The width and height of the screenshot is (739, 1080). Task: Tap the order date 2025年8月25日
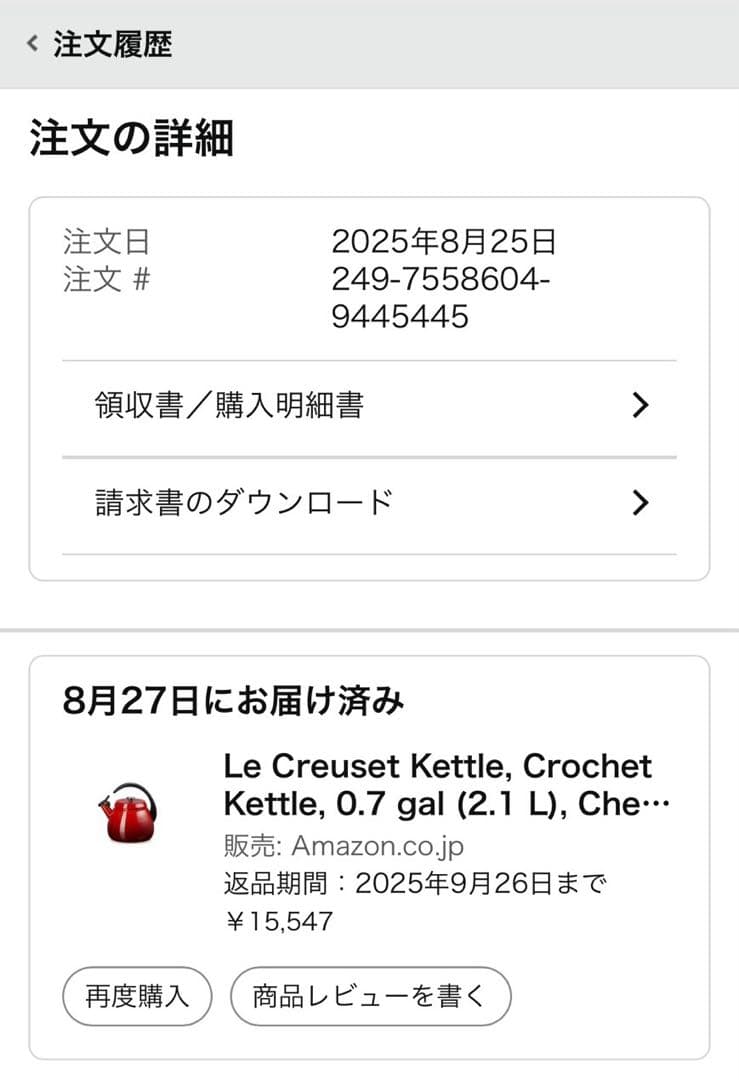[445, 240]
